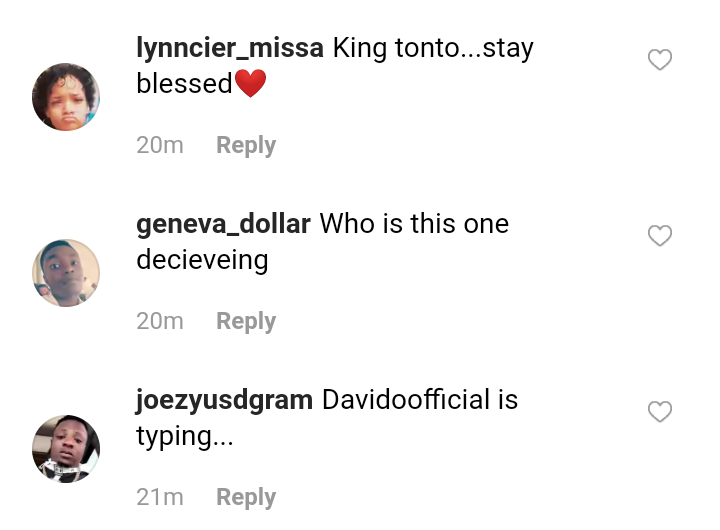Viewport: 720px width, 530px height.
Task: Open the lynncier_missa username link
Action: [x=229, y=49]
